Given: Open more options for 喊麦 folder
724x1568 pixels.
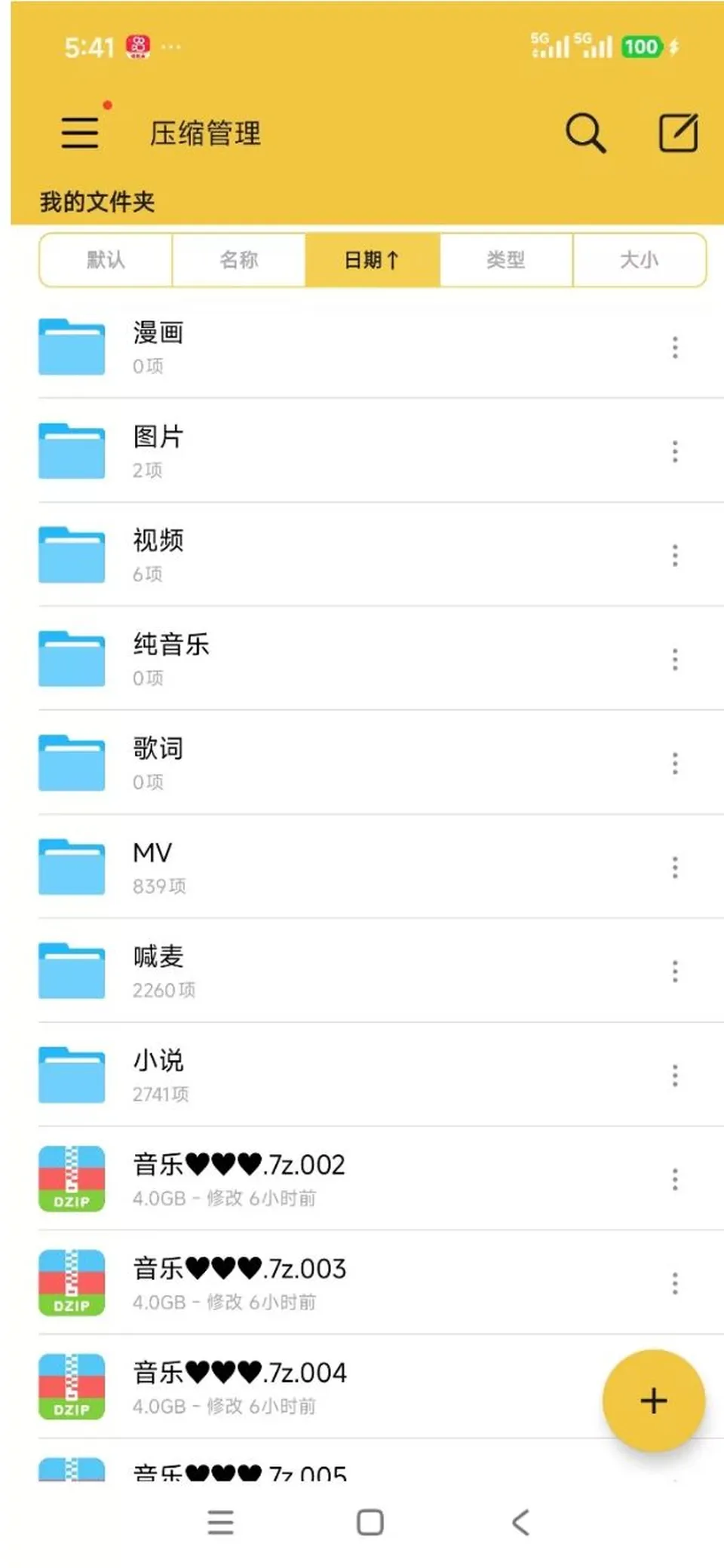Looking at the screenshot, I should point(675,972).
